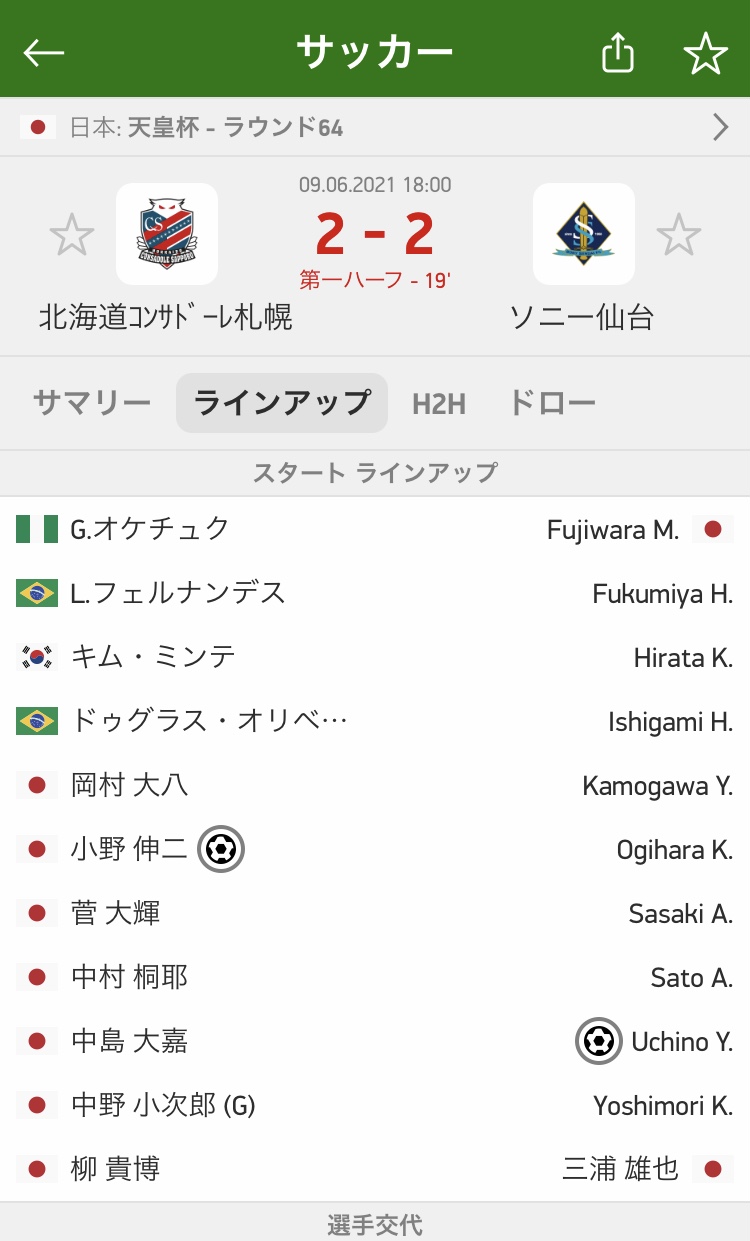The height and width of the screenshot is (1241, 750).
Task: View player 小野 伸二
Action: [129, 849]
